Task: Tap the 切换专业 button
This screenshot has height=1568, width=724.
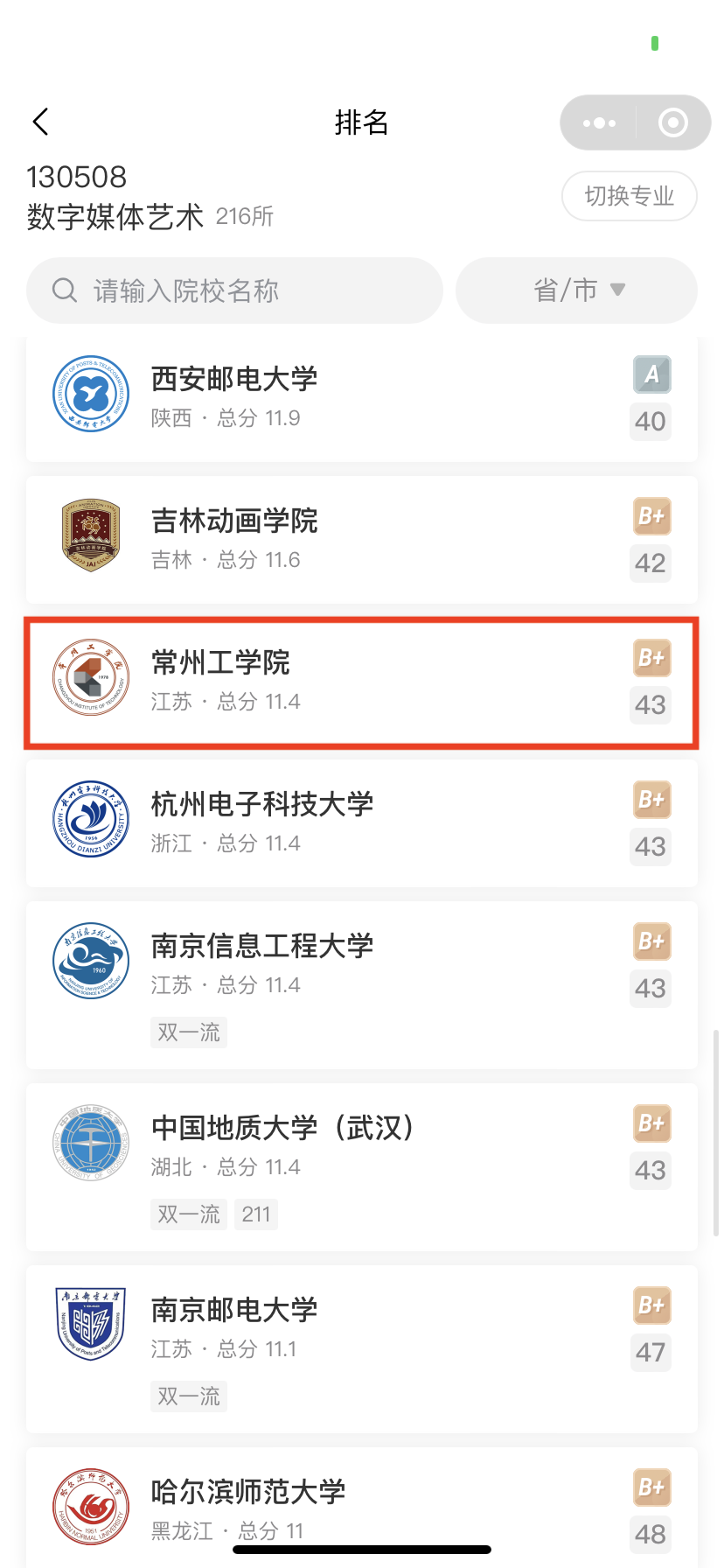Action: click(629, 196)
